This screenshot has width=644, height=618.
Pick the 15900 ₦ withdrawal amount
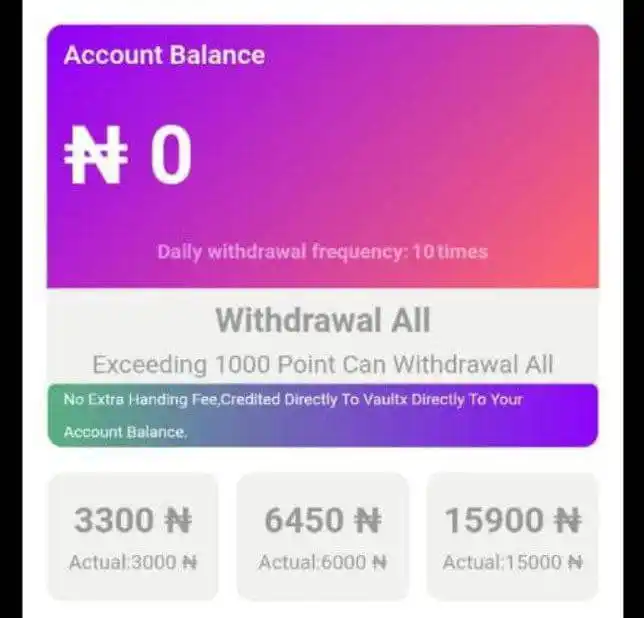512,536
